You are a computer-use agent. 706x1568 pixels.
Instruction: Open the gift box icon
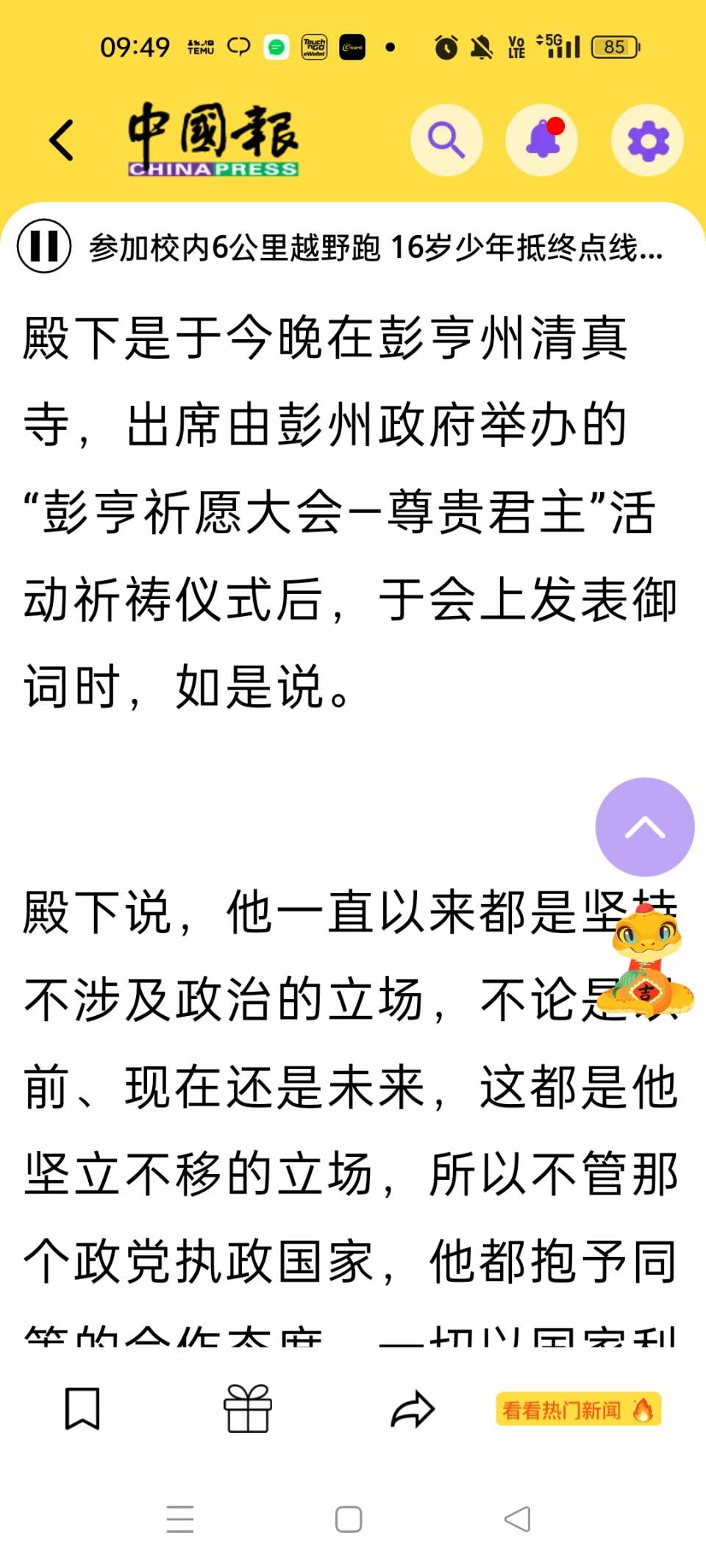click(248, 1408)
